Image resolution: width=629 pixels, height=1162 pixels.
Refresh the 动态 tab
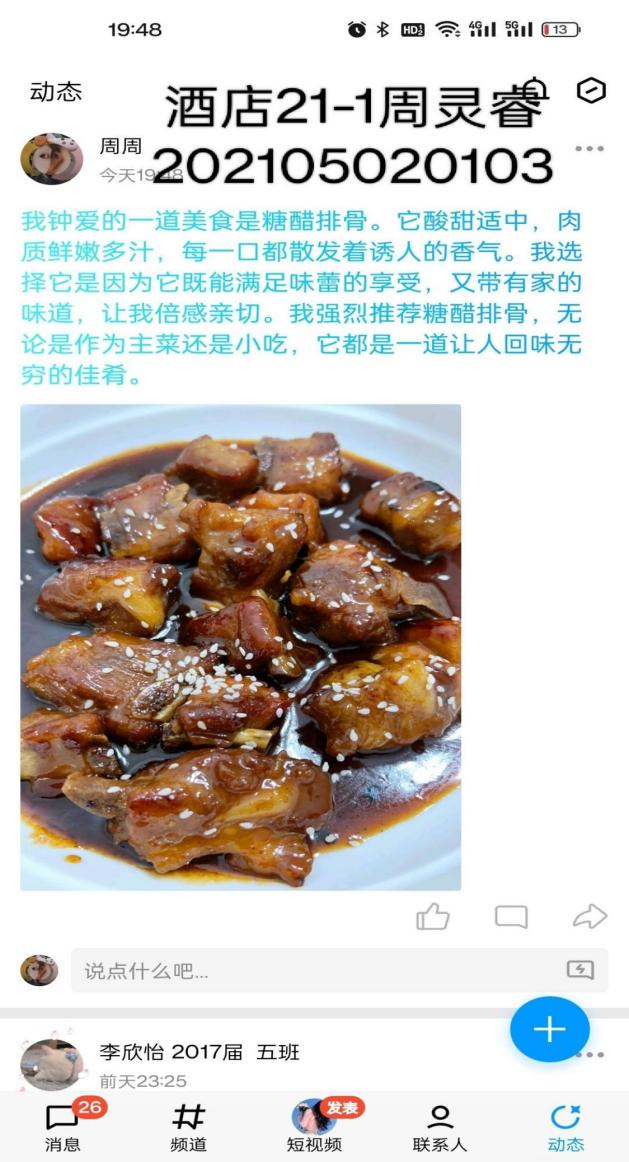point(565,1127)
